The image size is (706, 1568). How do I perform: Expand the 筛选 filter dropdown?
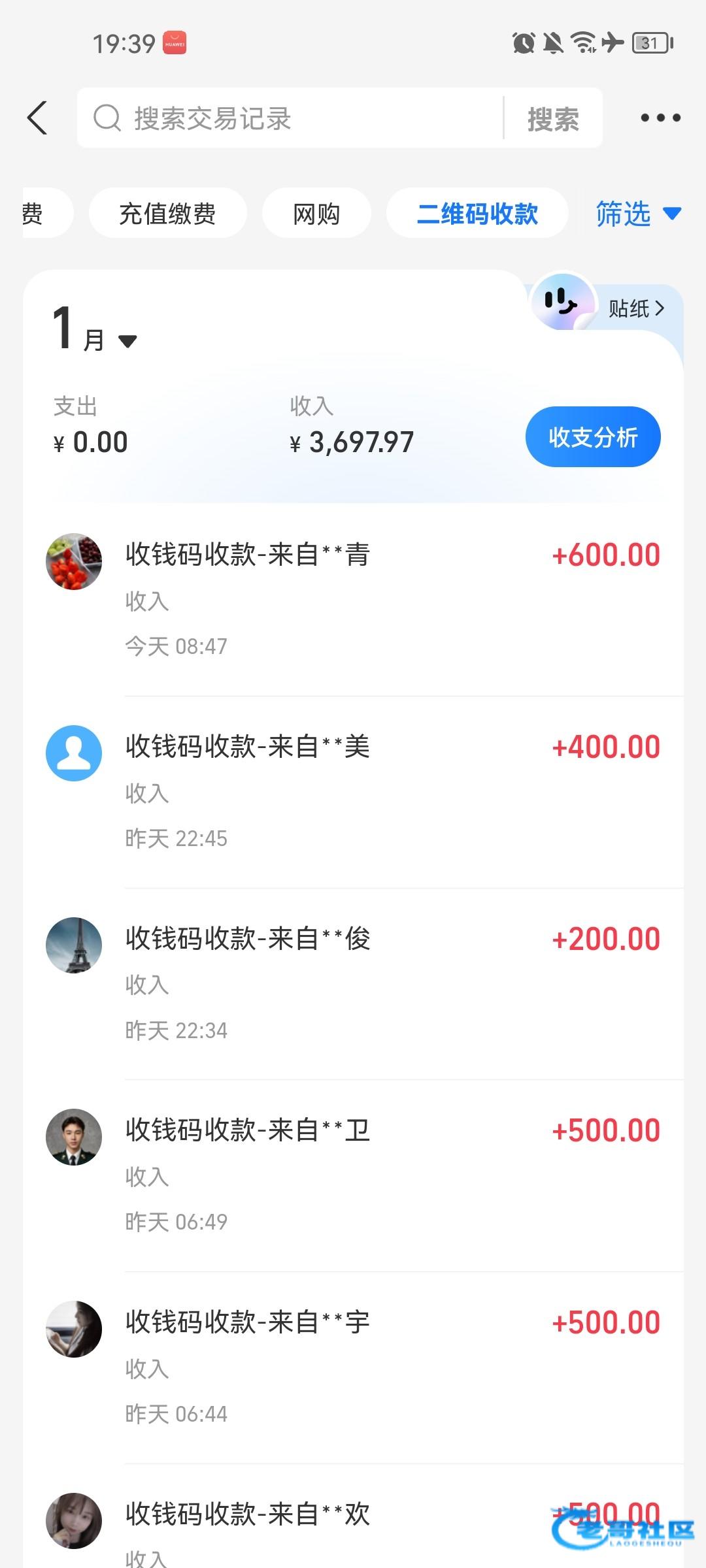[x=637, y=214]
